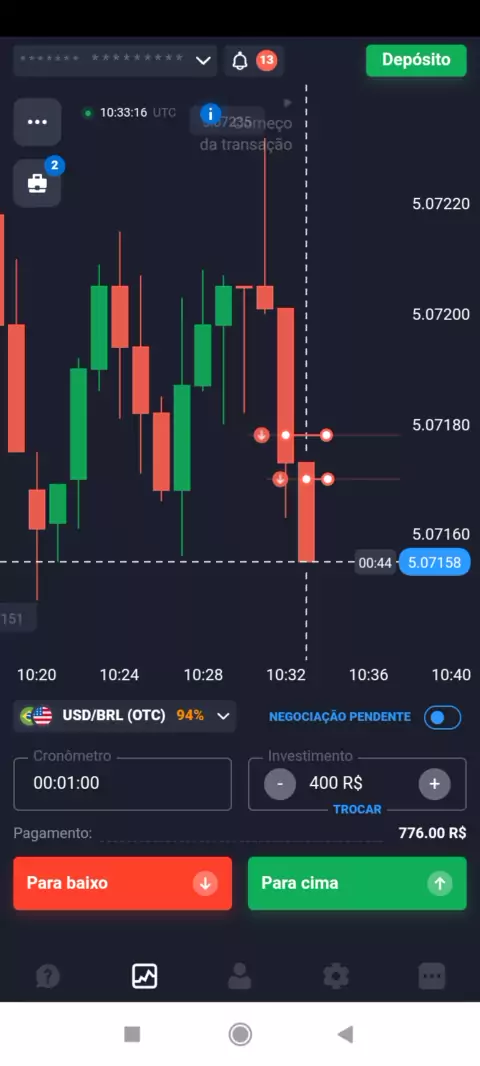Open the profile tab

(239, 976)
